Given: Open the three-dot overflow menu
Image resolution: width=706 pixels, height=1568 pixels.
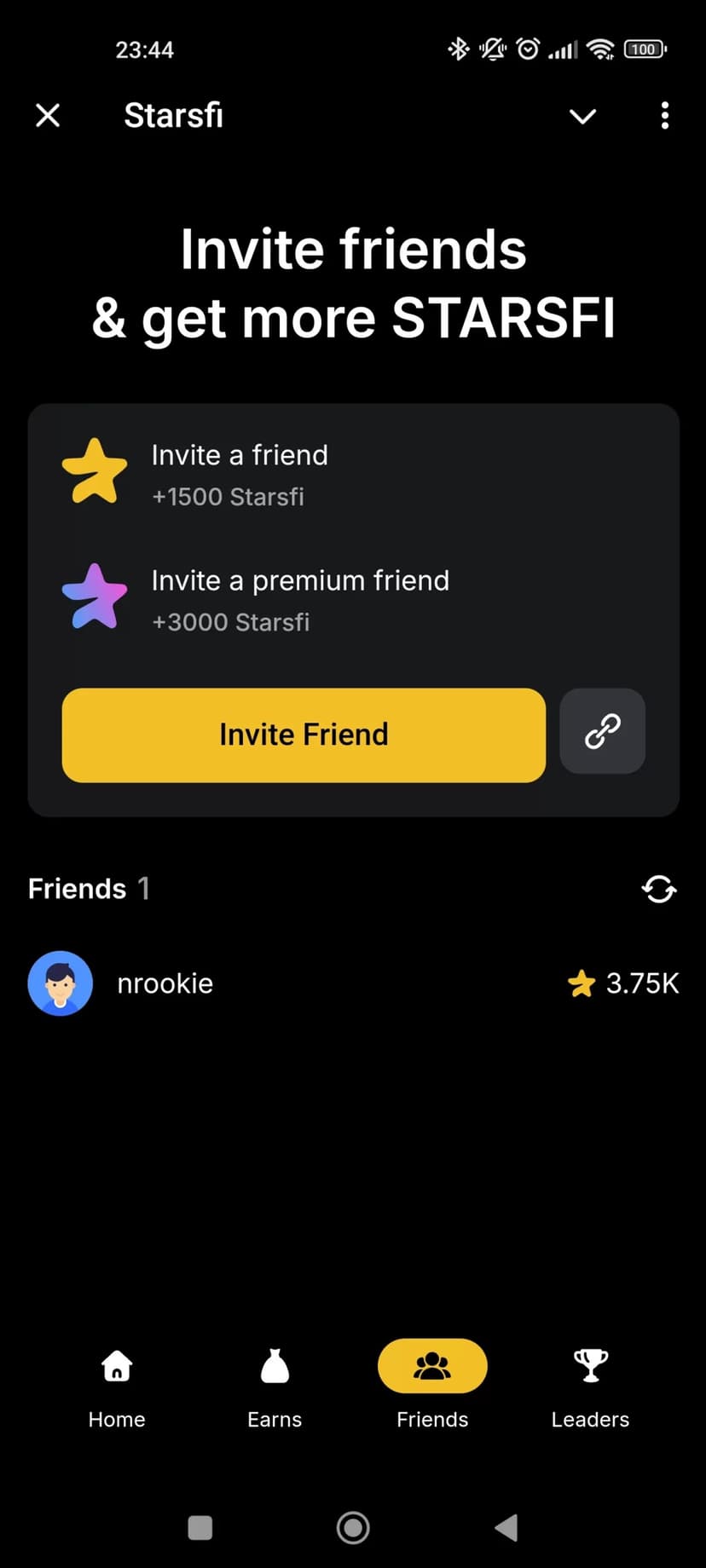Looking at the screenshot, I should click(x=665, y=116).
